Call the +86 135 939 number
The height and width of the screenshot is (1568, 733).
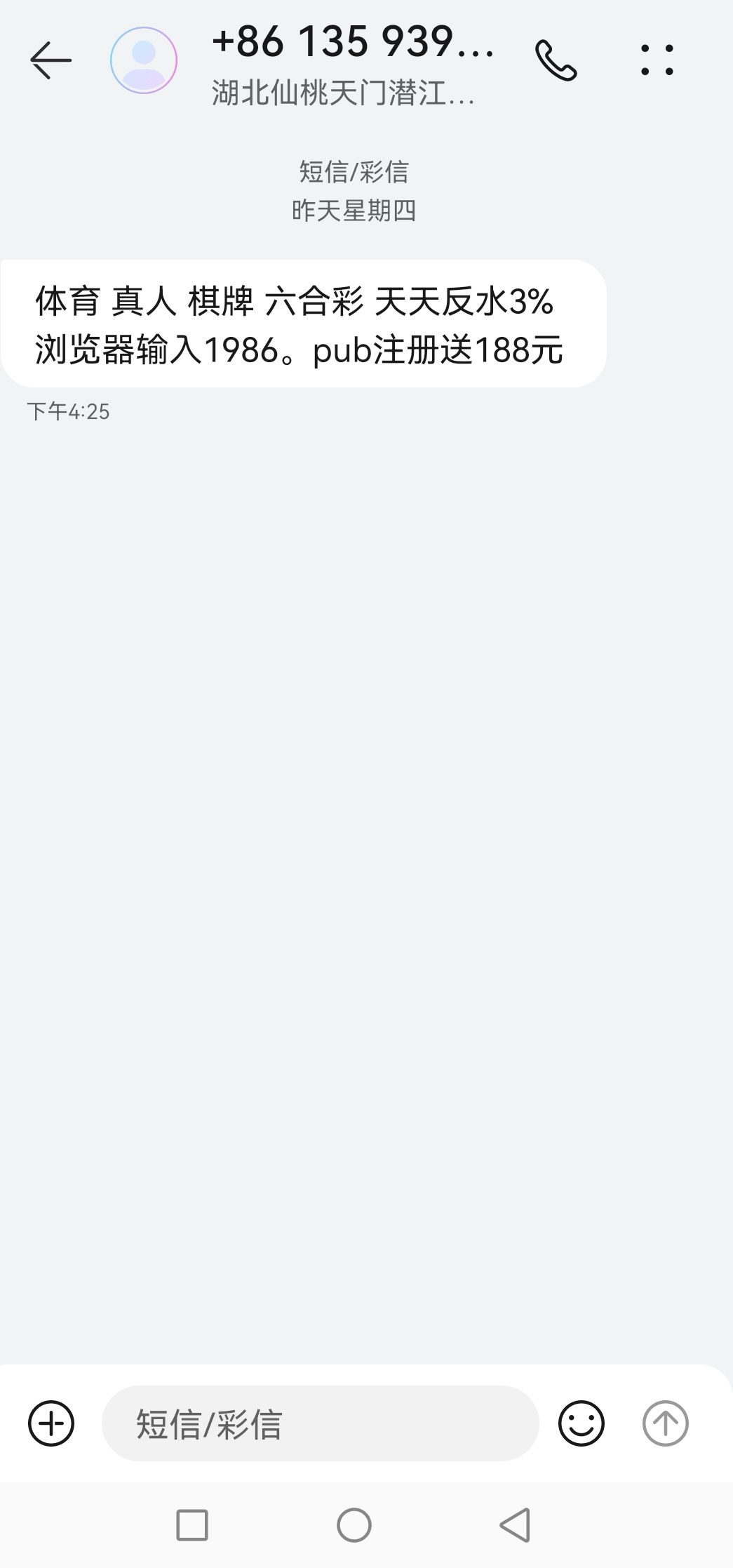tap(556, 60)
